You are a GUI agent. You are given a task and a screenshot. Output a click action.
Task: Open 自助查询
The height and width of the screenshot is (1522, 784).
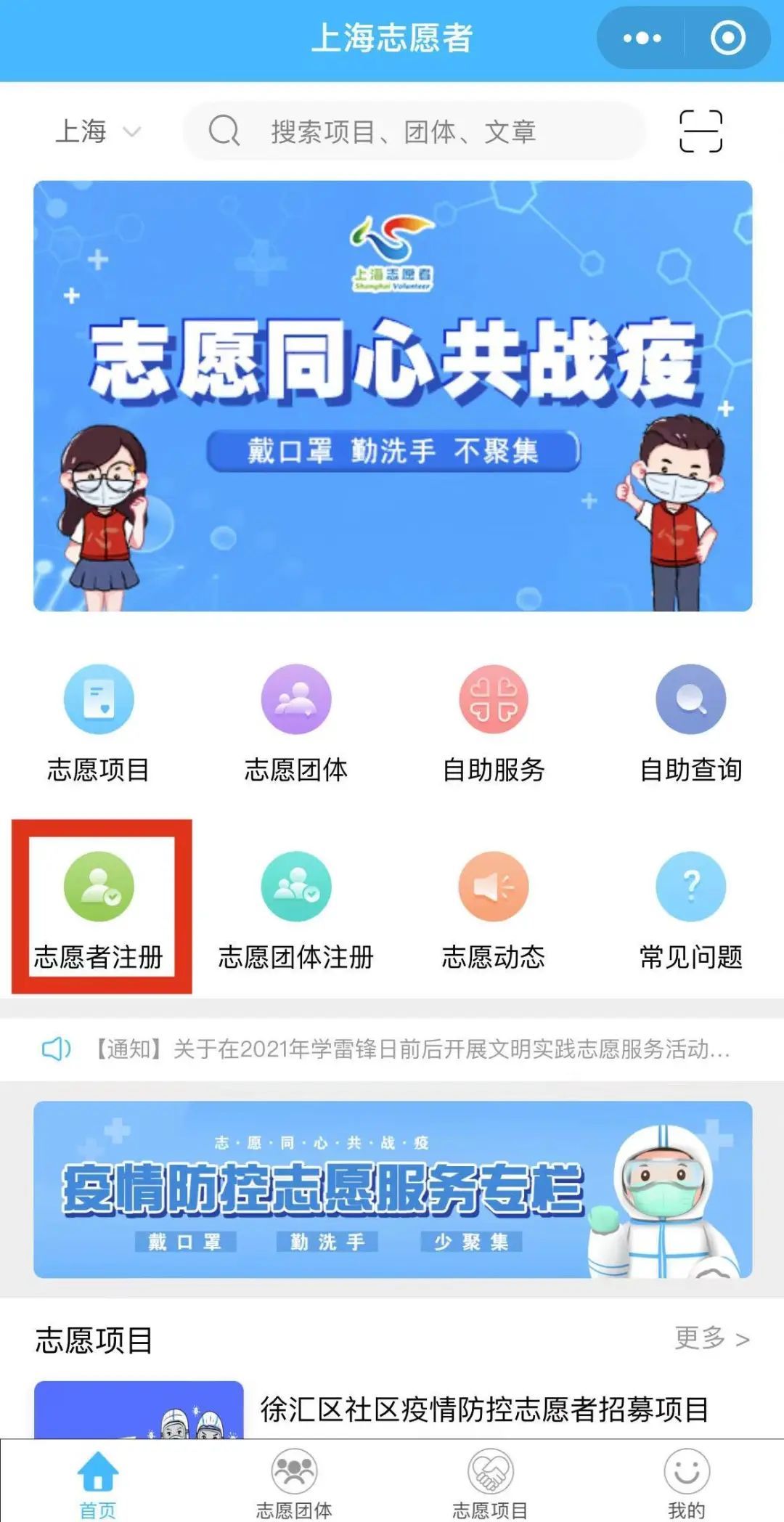tap(690, 723)
